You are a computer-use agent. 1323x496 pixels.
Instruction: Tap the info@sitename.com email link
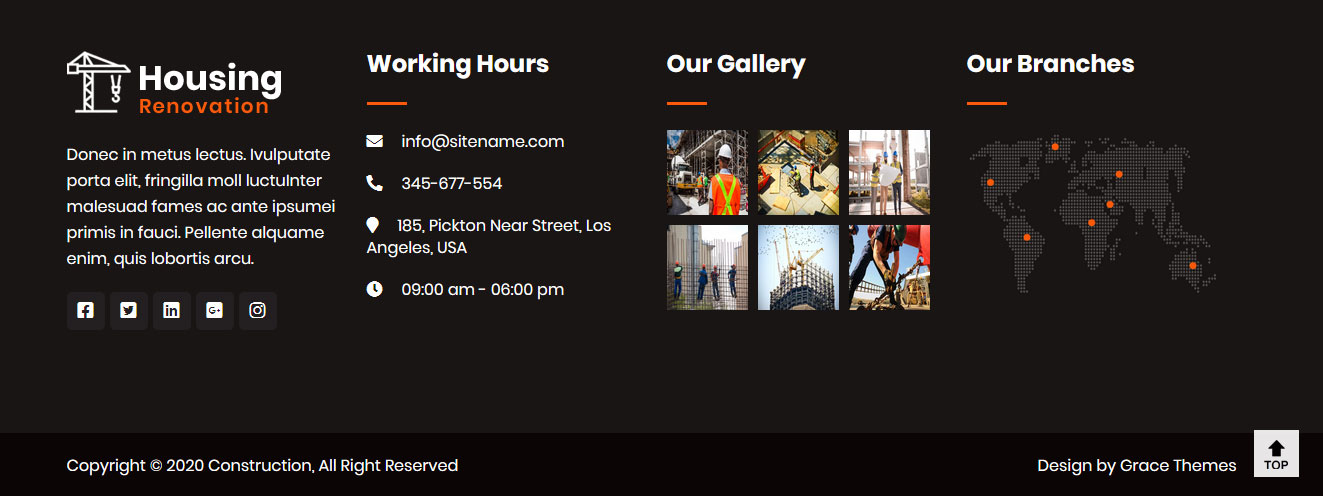pos(482,142)
